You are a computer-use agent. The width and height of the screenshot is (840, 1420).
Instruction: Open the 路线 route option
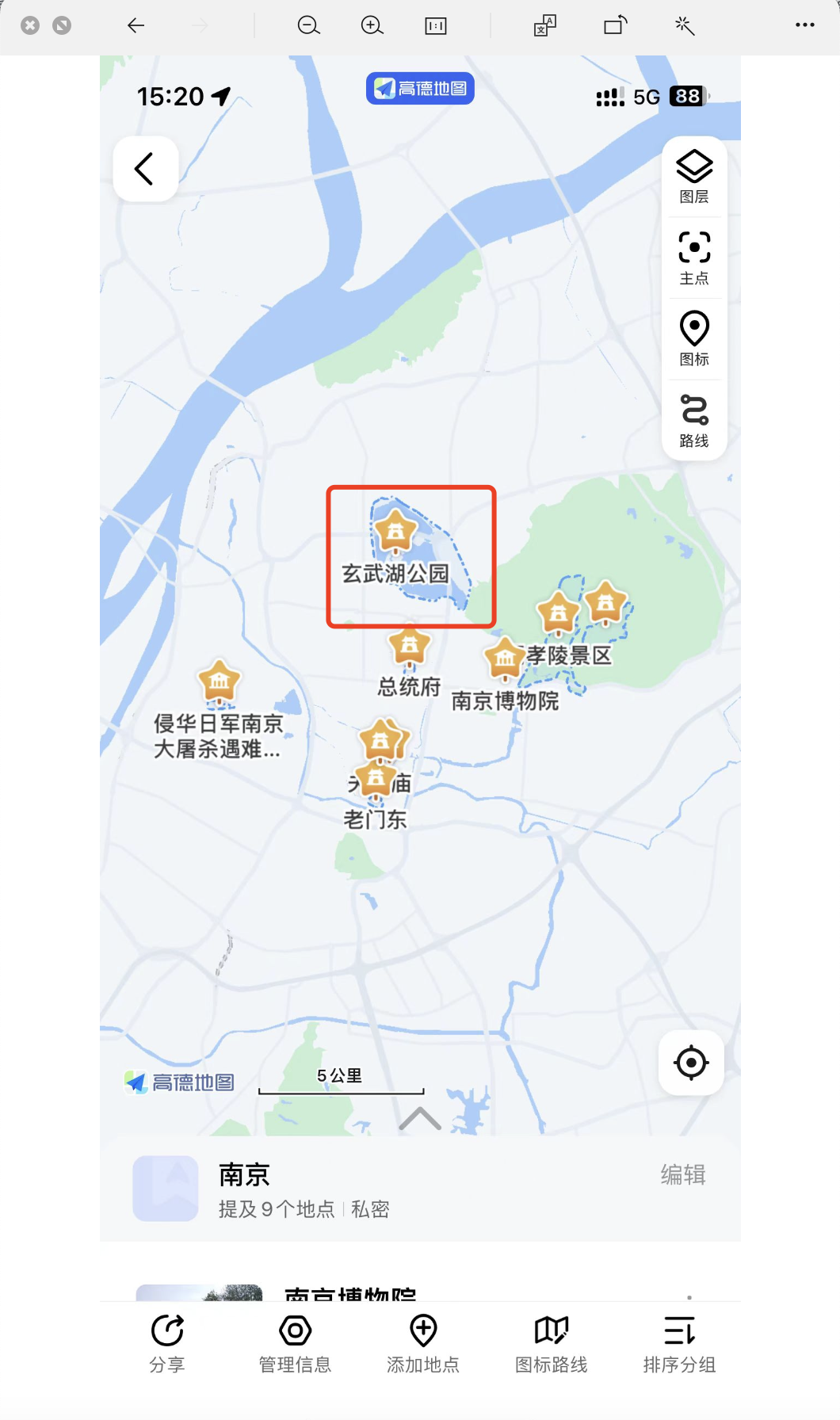(694, 421)
